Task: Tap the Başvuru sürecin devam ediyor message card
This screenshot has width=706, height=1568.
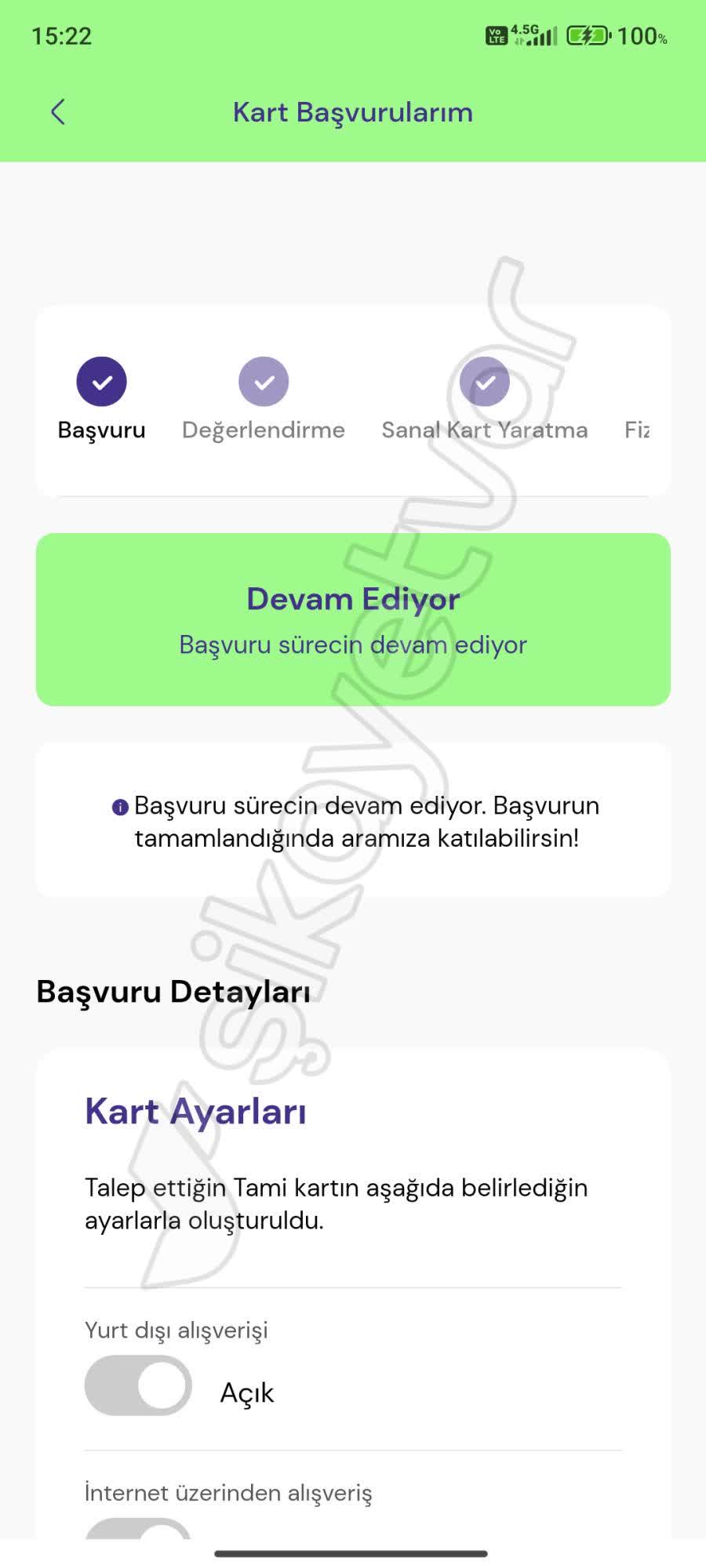Action: click(x=352, y=822)
